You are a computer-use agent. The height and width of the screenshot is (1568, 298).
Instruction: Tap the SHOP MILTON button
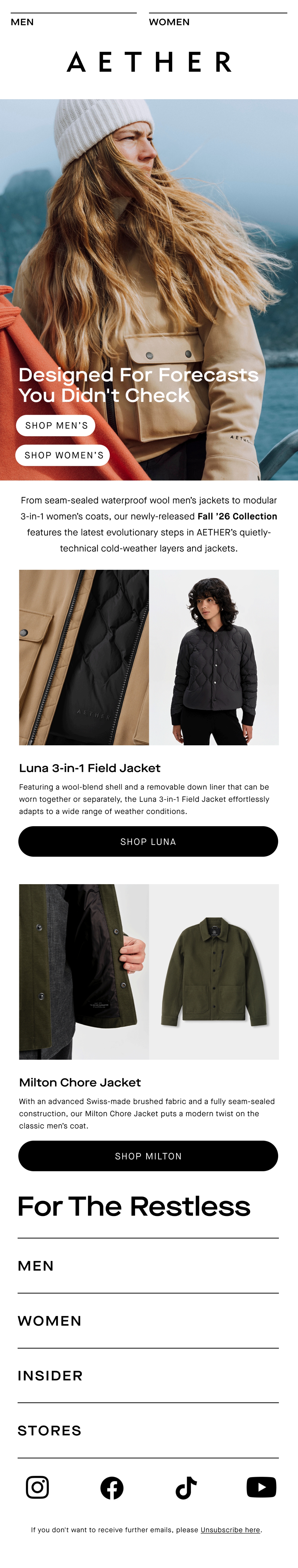tap(148, 1156)
